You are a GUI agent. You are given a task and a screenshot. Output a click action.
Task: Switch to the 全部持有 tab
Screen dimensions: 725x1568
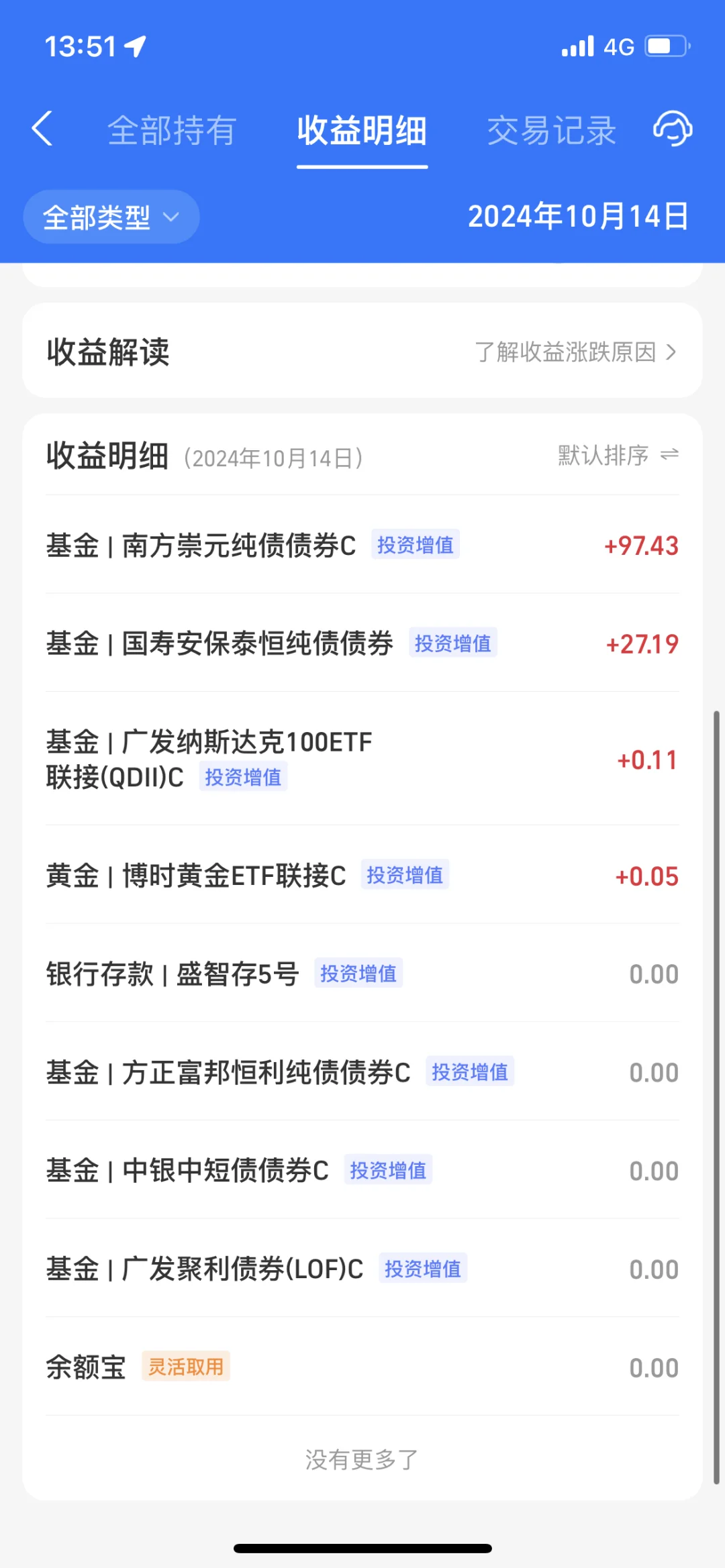tap(172, 130)
